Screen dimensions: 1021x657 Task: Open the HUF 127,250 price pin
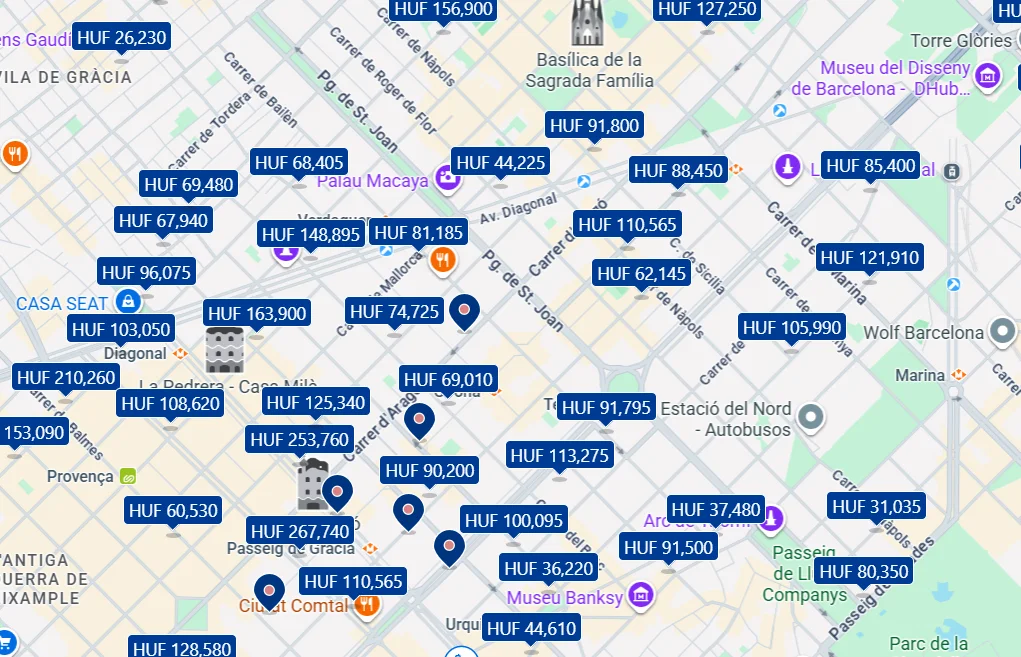tap(707, 10)
